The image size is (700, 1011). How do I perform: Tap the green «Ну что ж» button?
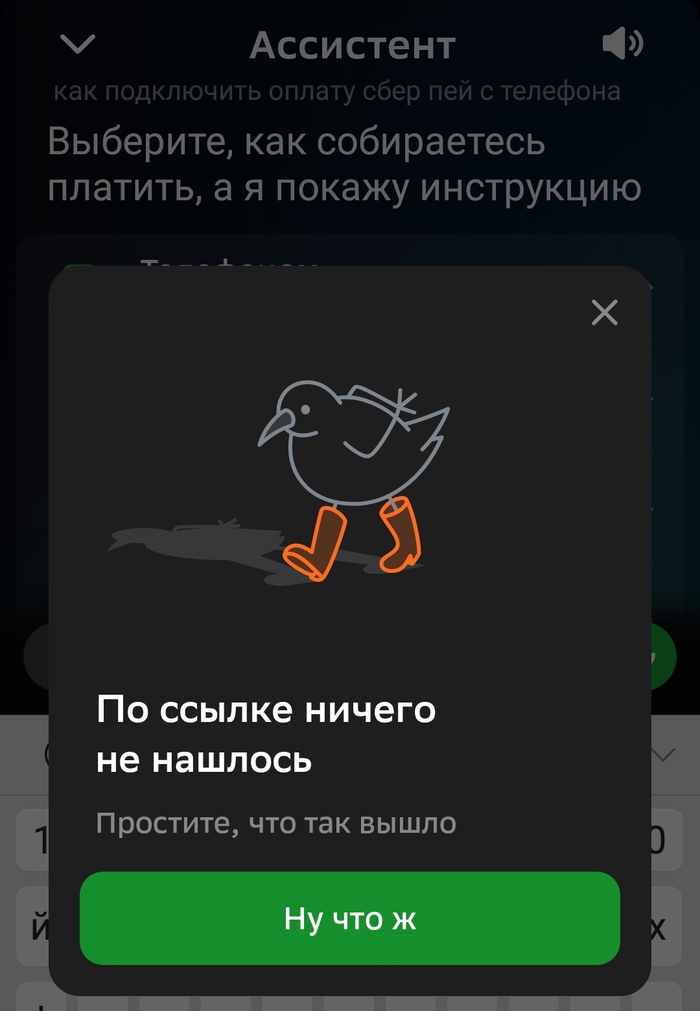pos(349,918)
